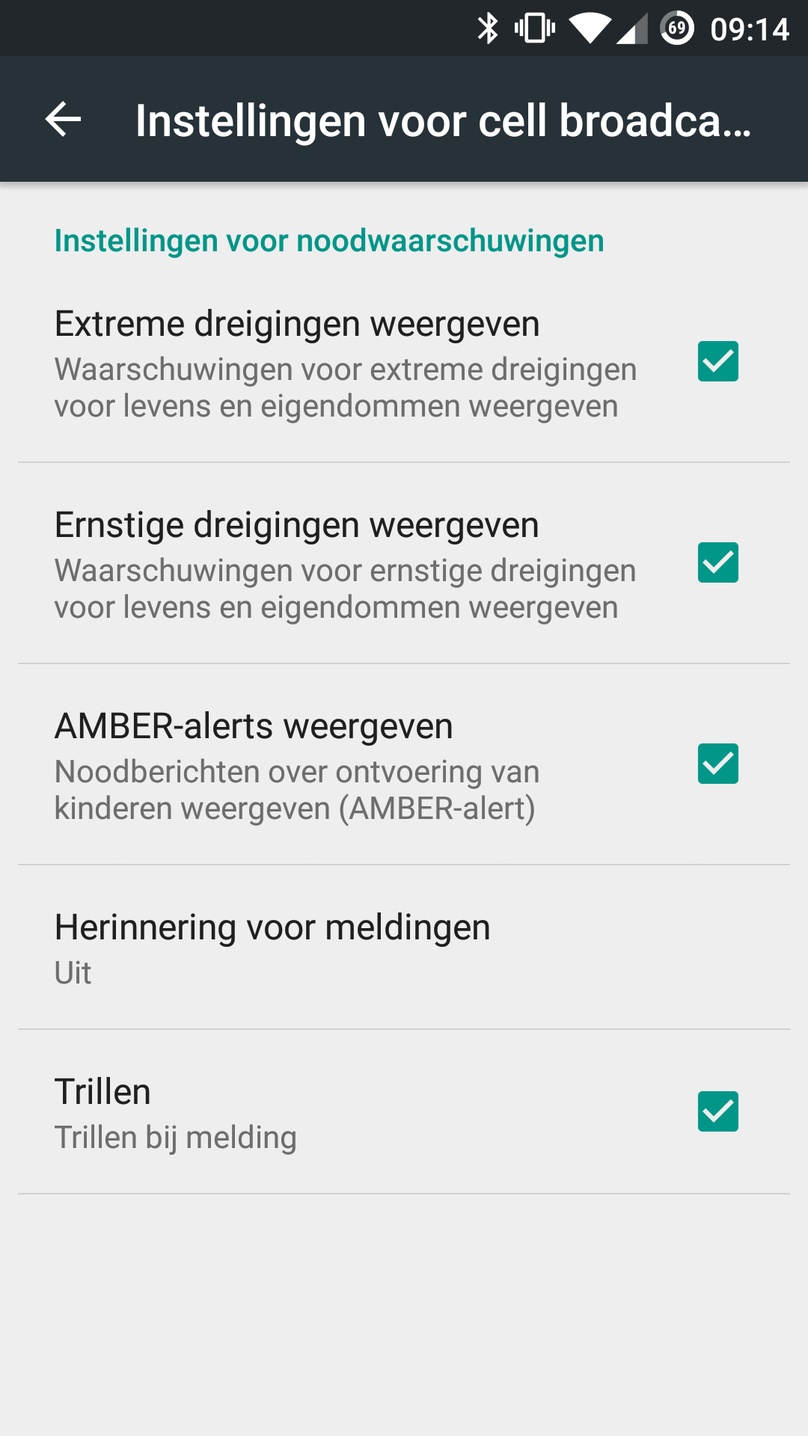Disable Ernstige dreigingen weergeven checkbox
This screenshot has height=1436, width=808.
pos(718,563)
